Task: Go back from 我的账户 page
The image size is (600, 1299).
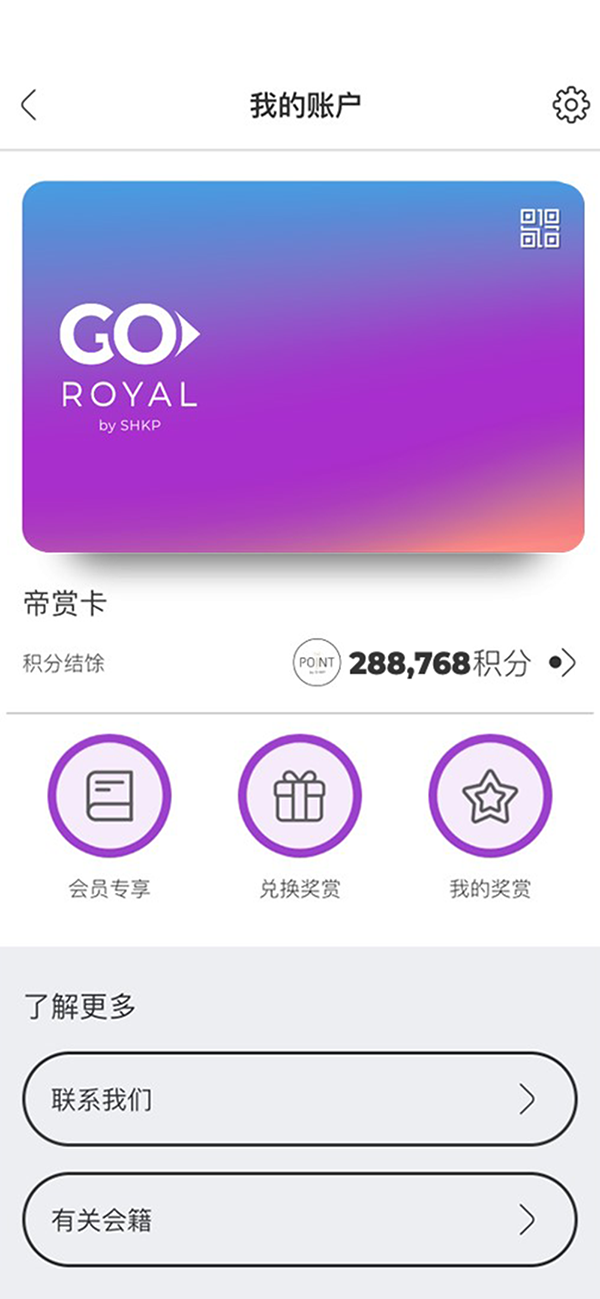Action: [x=29, y=104]
